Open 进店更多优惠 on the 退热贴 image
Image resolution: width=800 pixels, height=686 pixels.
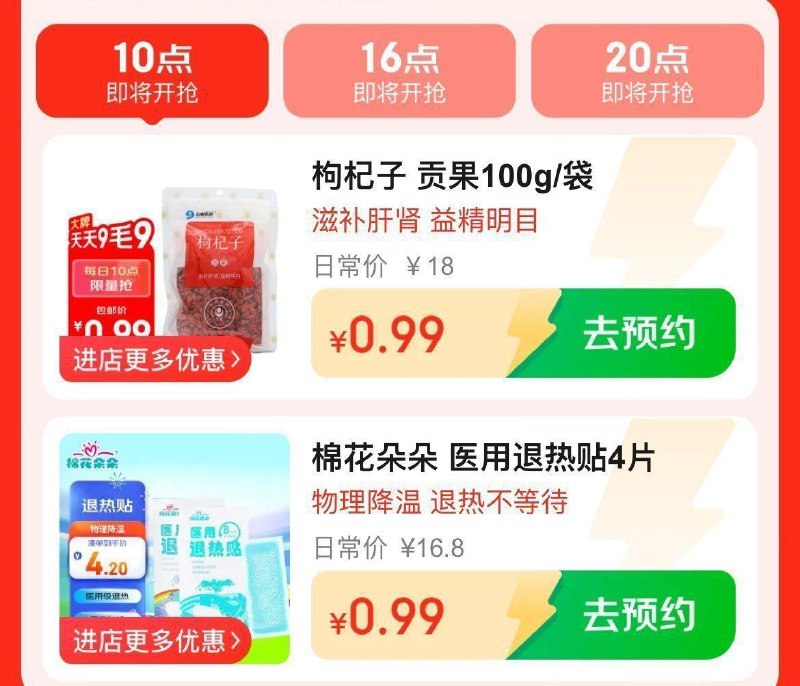click(x=155, y=639)
